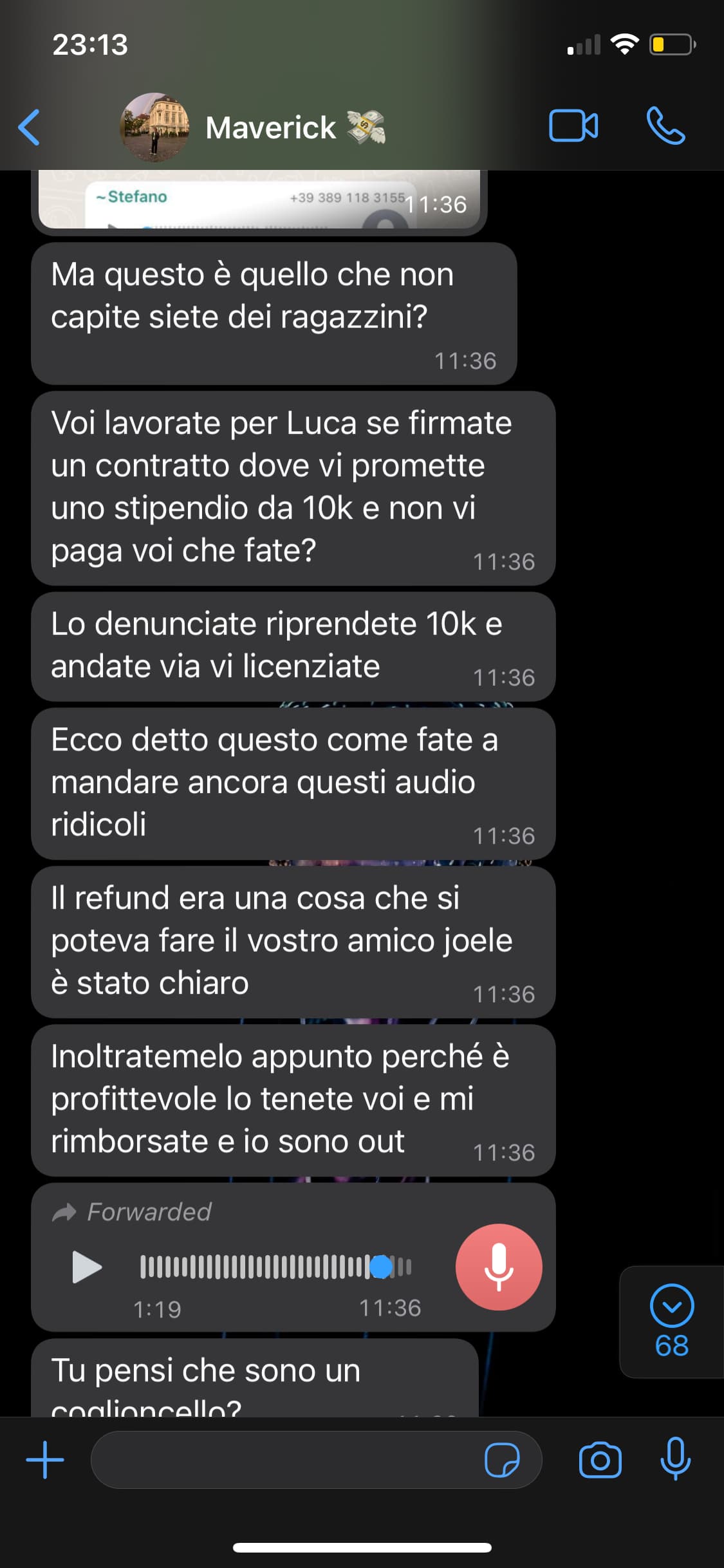This screenshot has width=724, height=1568.
Task: Open the attachment plus menu
Action: [x=45, y=1459]
